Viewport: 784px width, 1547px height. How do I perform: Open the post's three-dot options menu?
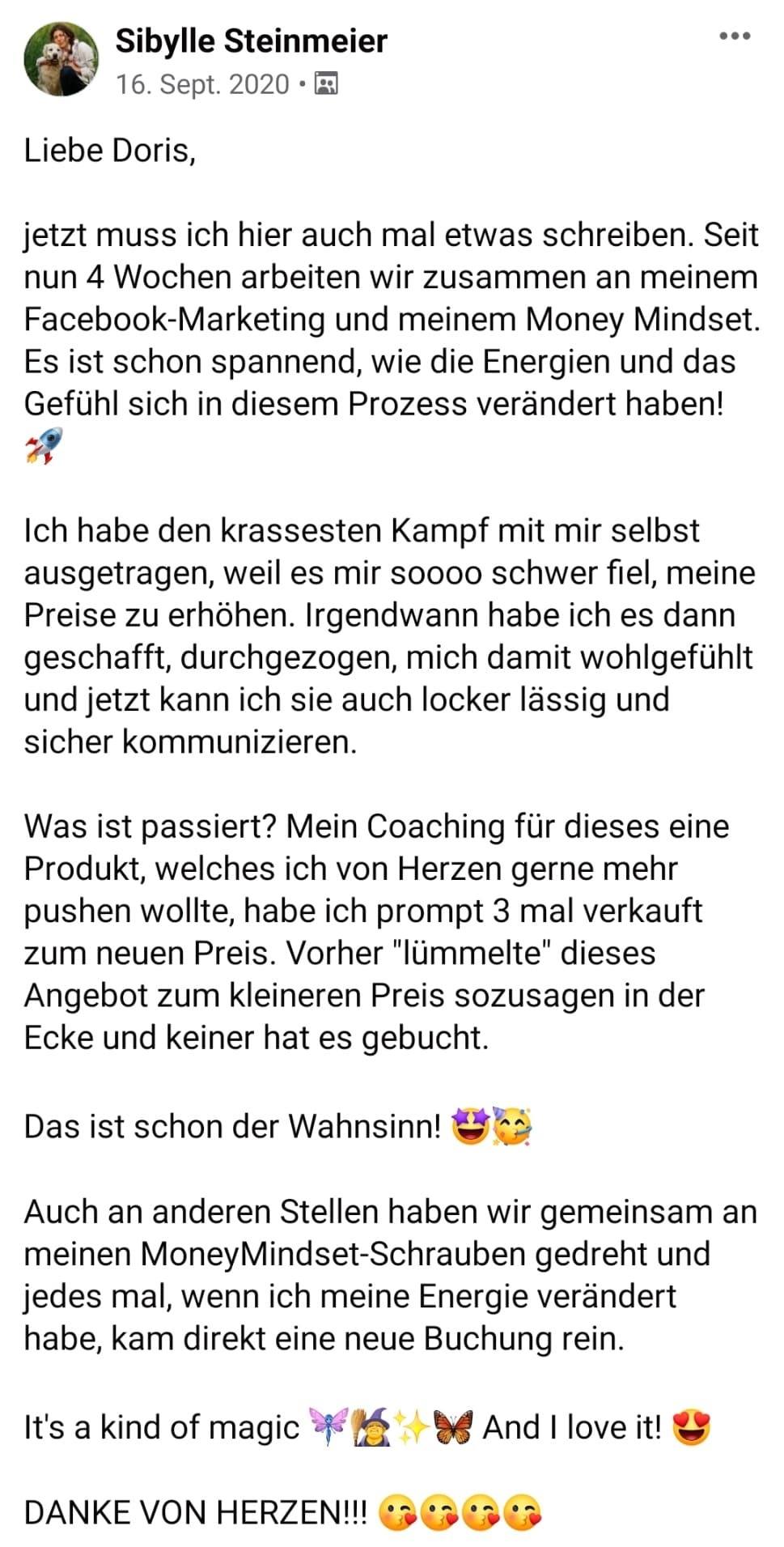[x=735, y=36]
